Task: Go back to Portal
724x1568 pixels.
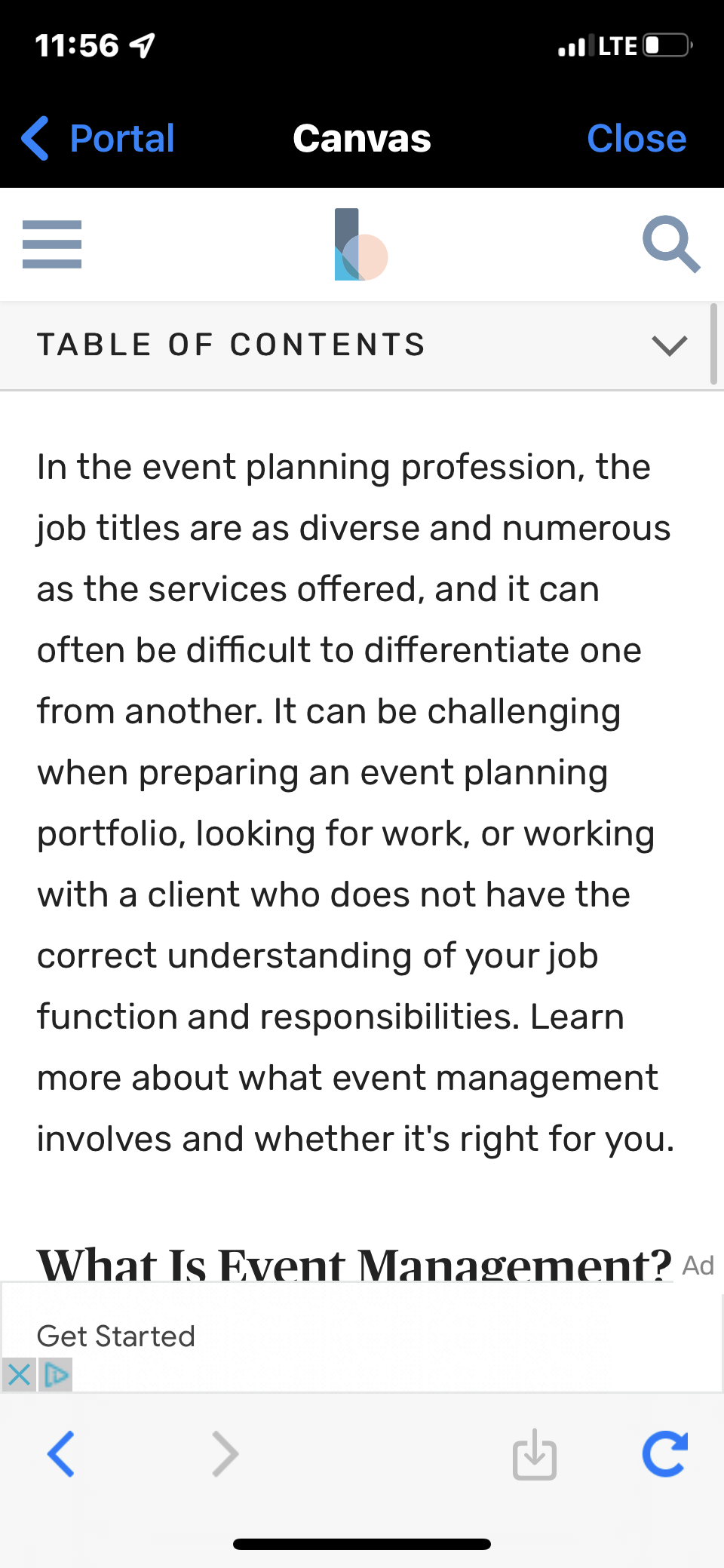Action: pos(98,139)
